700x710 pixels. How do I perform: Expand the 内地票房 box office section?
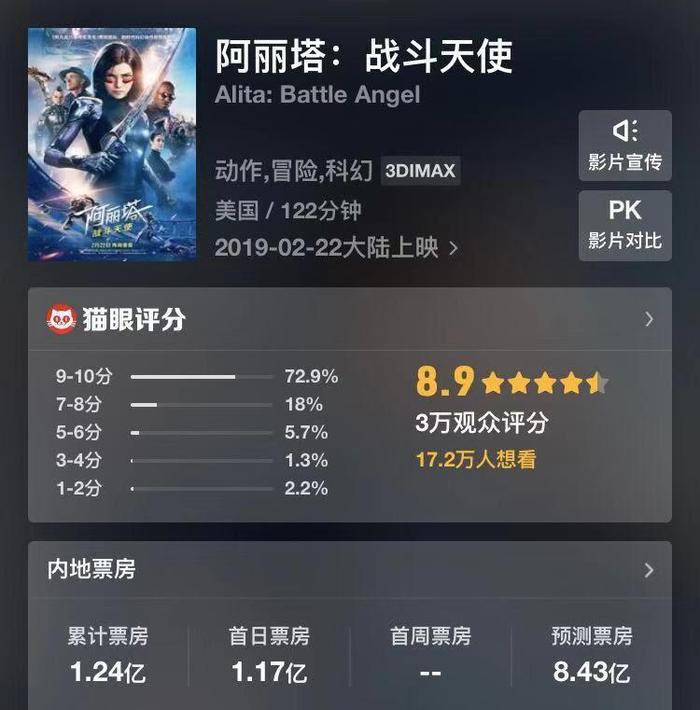pyautogui.click(x=648, y=570)
